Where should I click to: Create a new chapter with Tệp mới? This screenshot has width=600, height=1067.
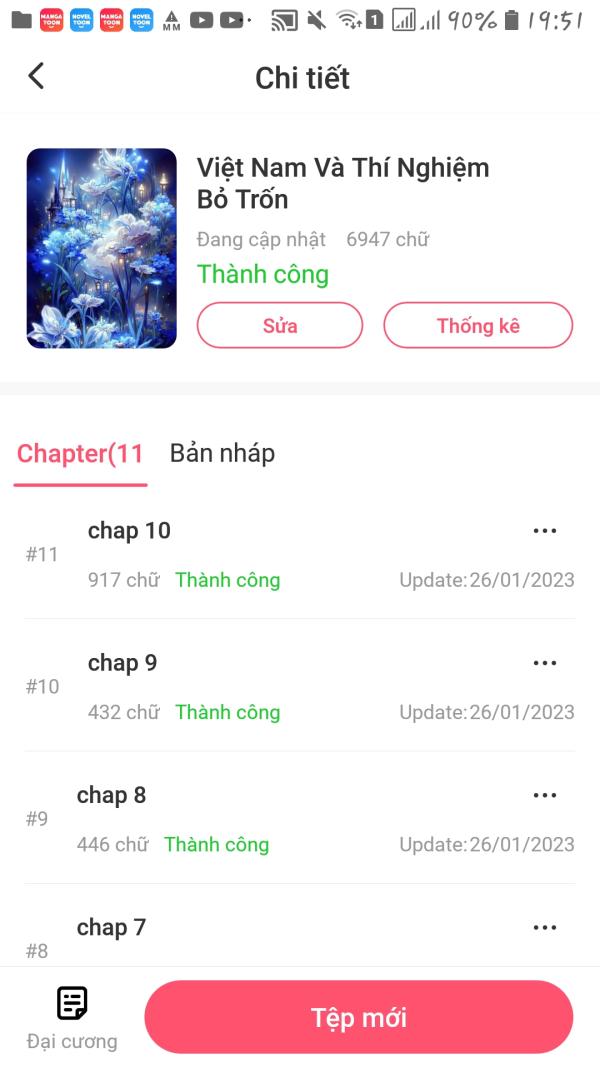359,1017
